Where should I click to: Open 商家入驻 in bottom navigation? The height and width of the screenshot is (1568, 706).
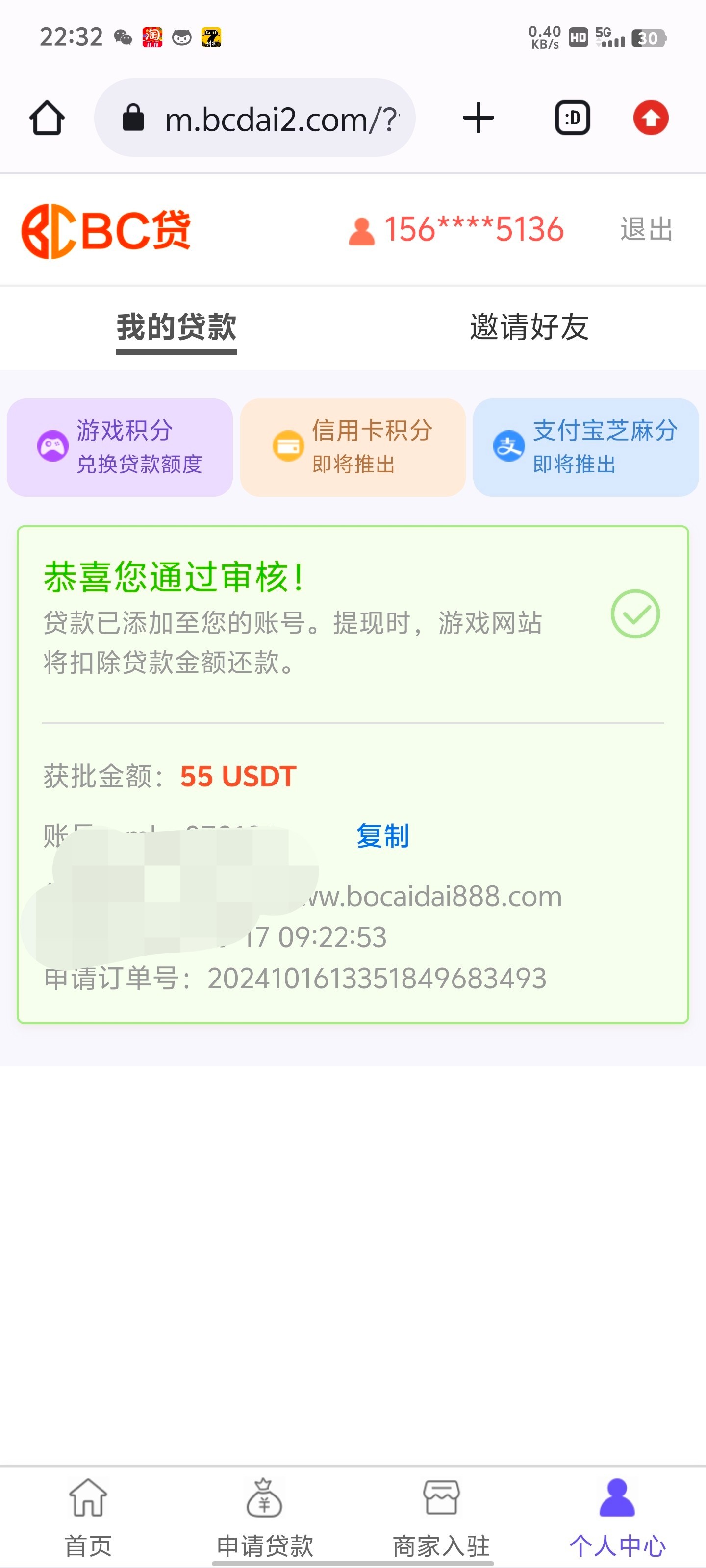441,1516
